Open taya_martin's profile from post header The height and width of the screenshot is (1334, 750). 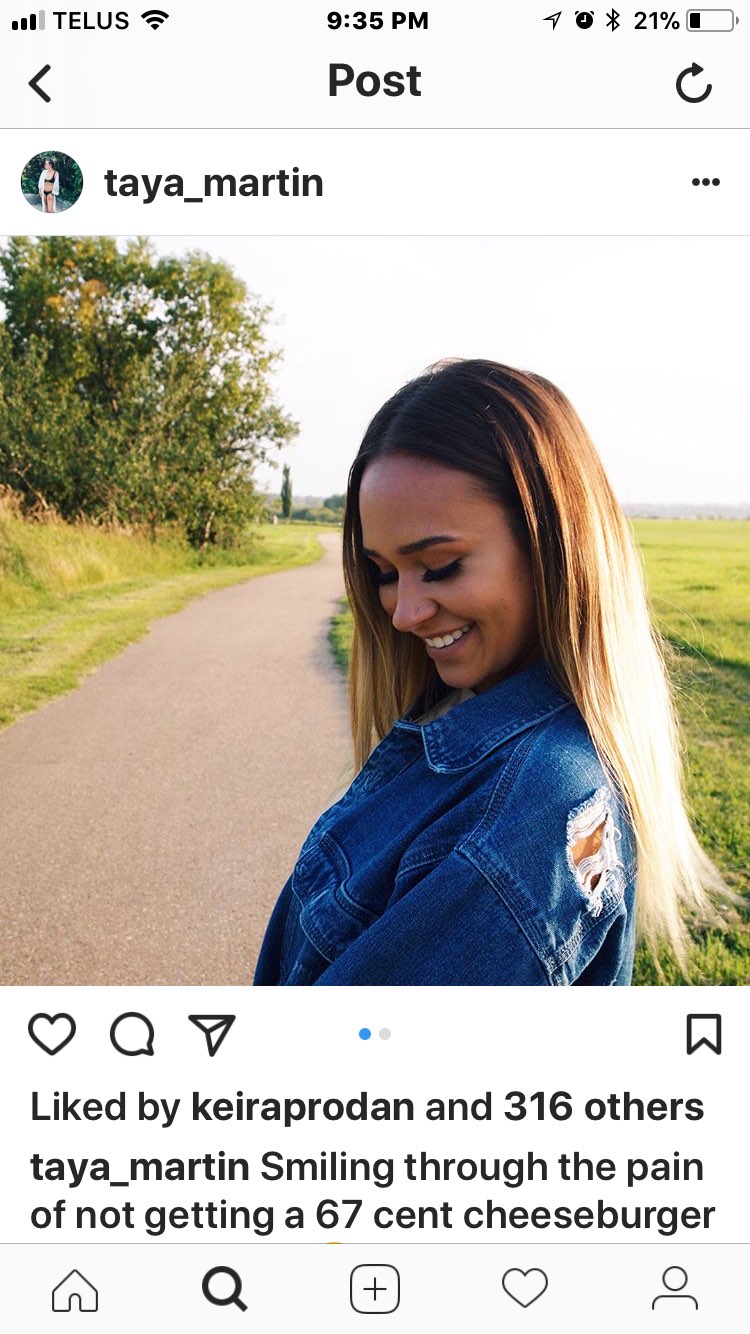pos(213,183)
